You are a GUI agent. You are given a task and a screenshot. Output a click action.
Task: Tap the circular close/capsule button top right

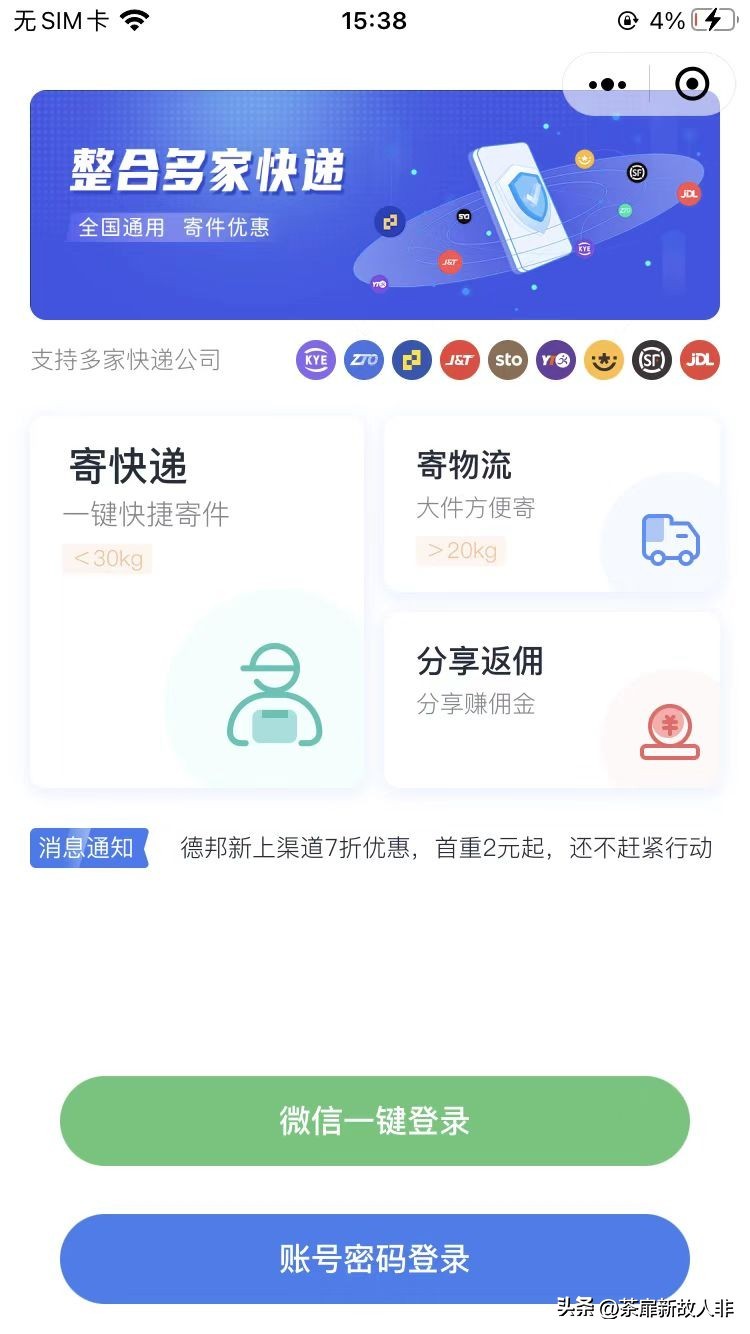tap(692, 84)
